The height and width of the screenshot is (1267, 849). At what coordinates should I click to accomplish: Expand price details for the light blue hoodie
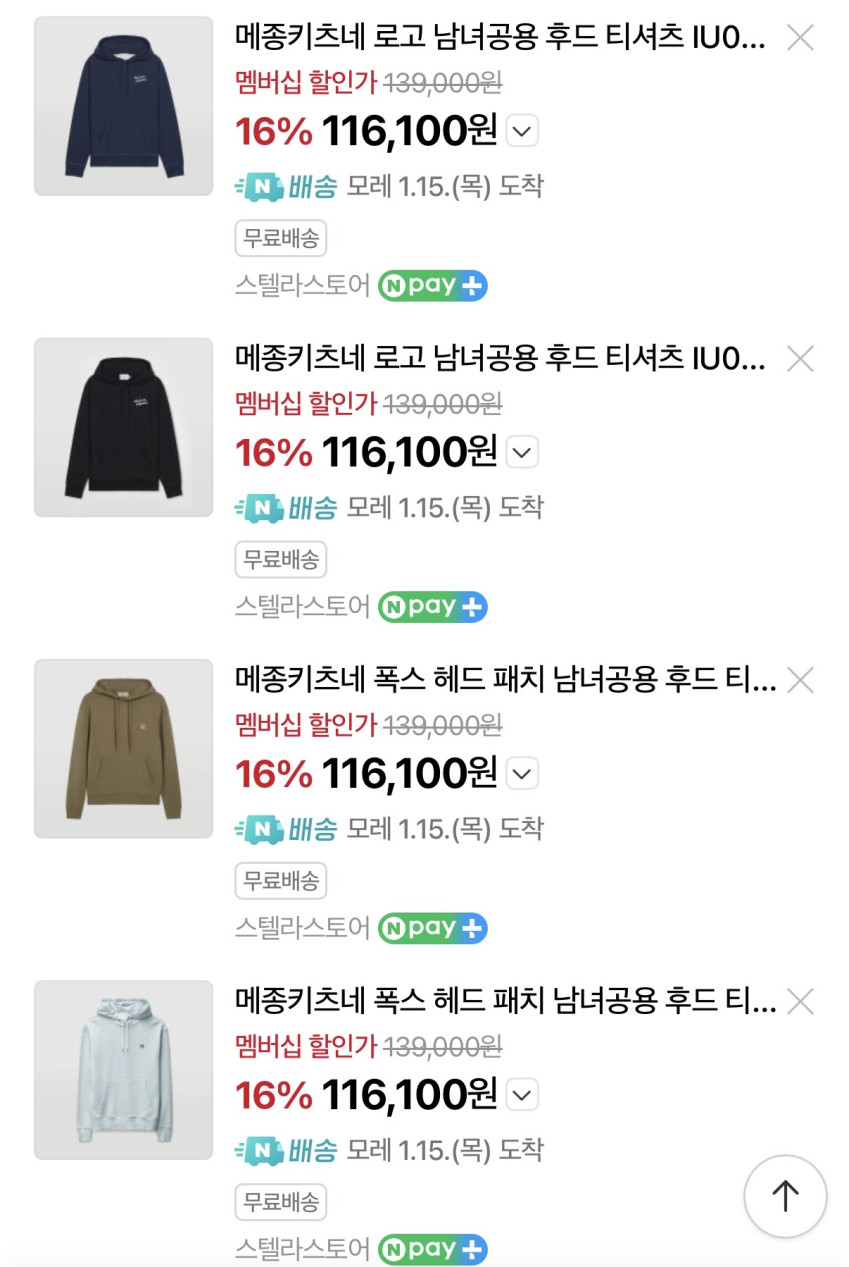pyautogui.click(x=523, y=1095)
